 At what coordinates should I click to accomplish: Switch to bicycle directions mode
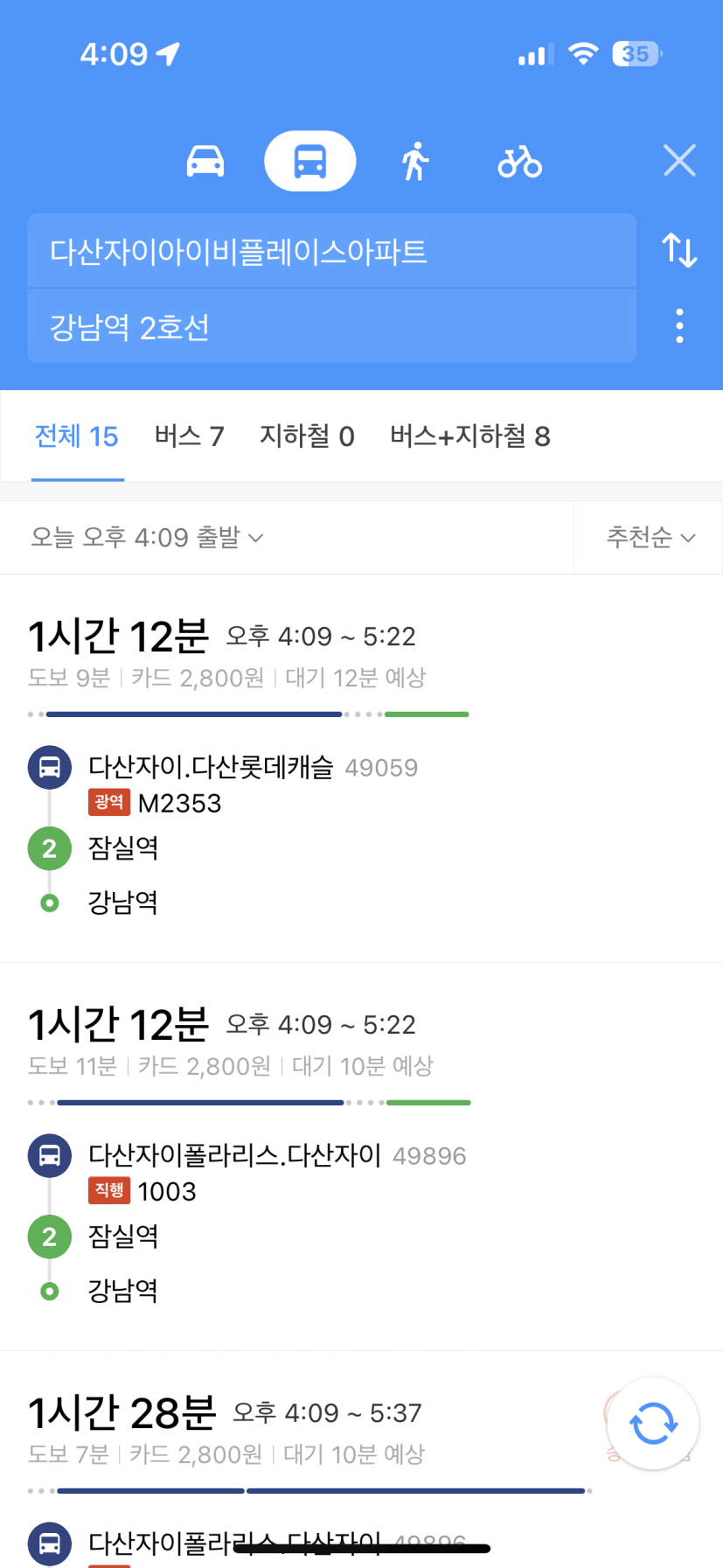(x=520, y=162)
